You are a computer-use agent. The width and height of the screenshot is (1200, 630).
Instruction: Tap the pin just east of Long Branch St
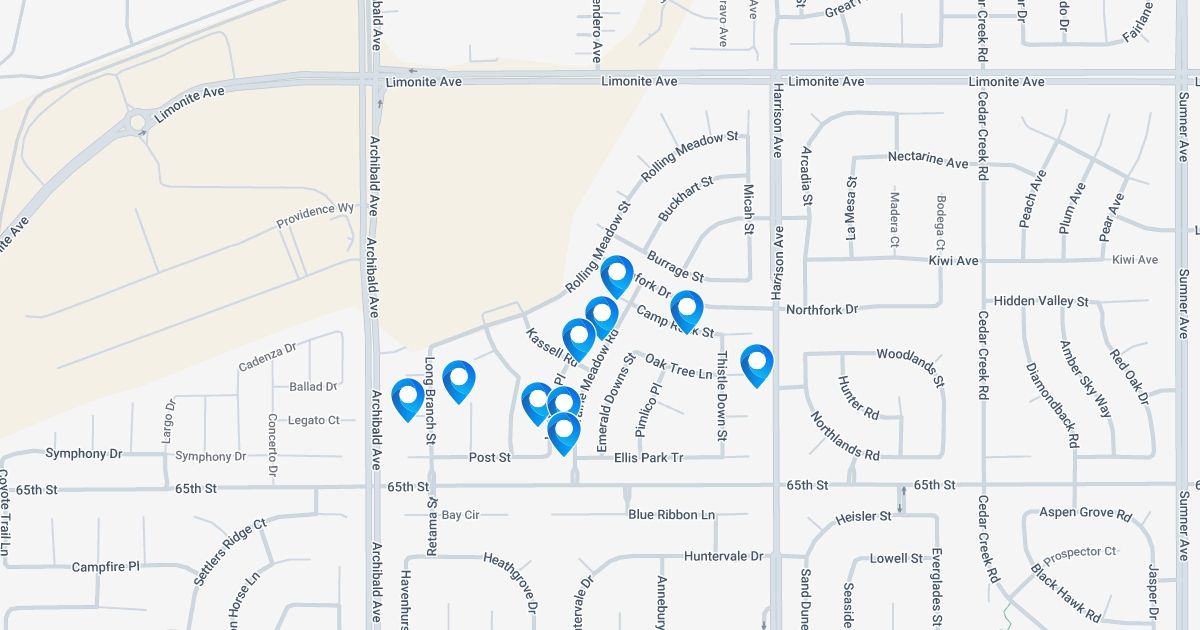[x=459, y=380]
